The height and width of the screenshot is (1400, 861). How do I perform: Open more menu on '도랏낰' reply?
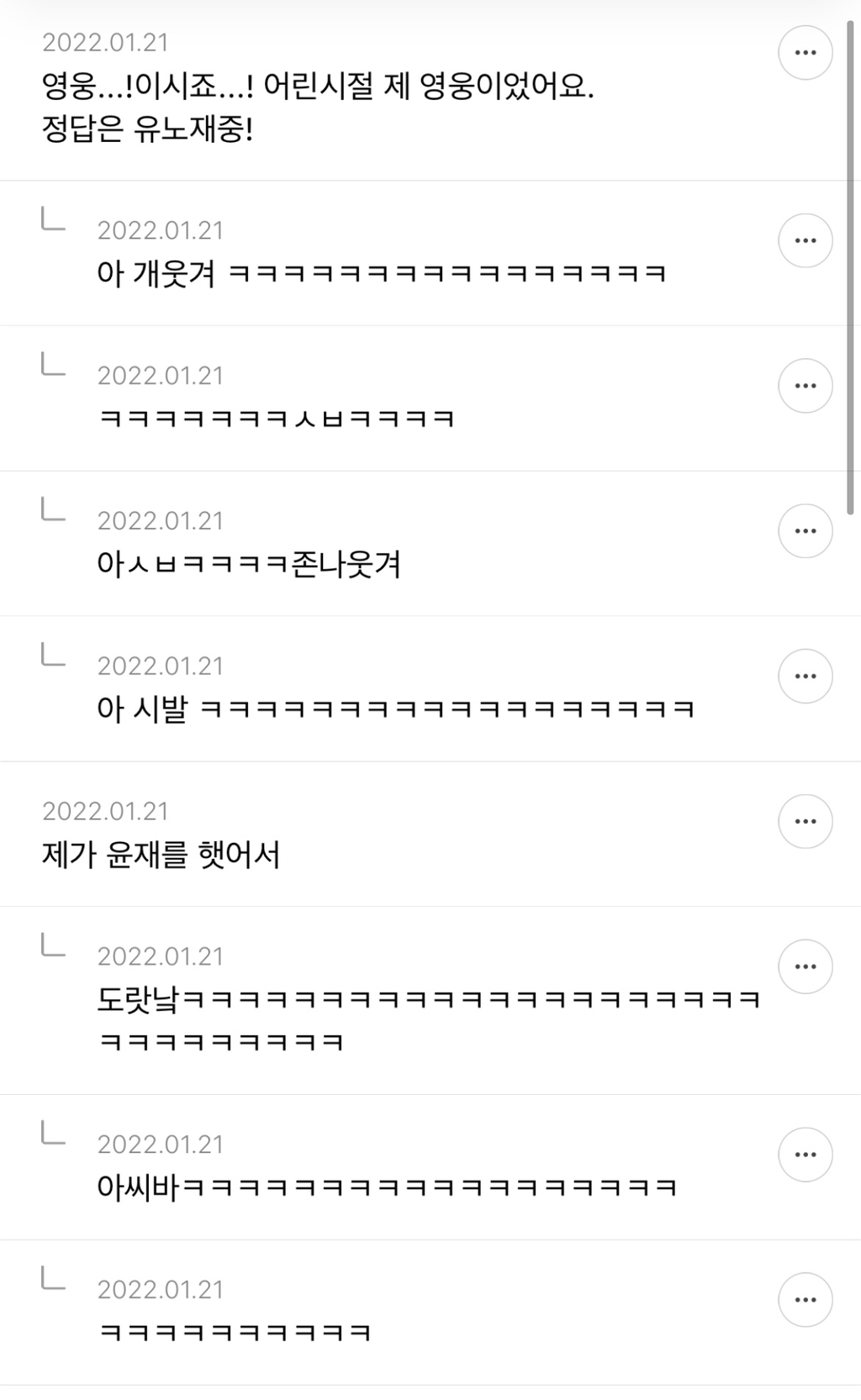[805, 966]
